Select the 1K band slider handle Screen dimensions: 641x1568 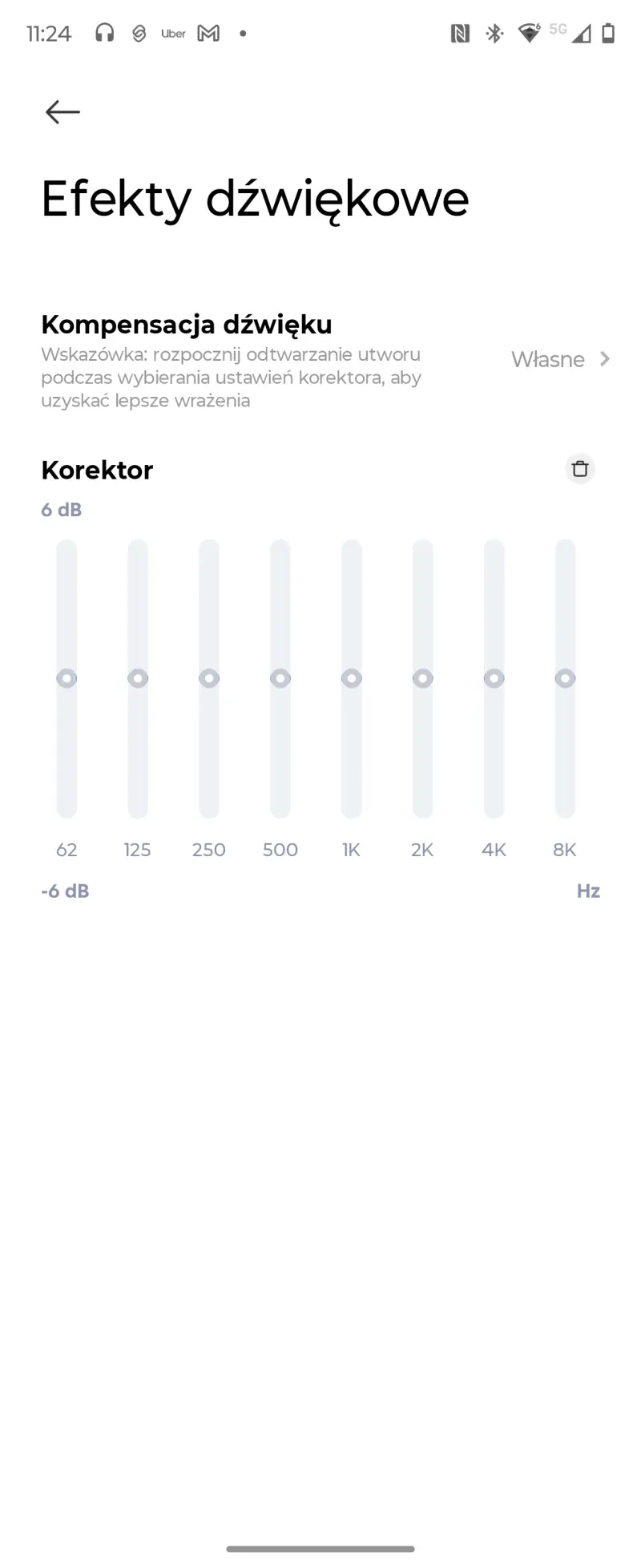coord(352,679)
